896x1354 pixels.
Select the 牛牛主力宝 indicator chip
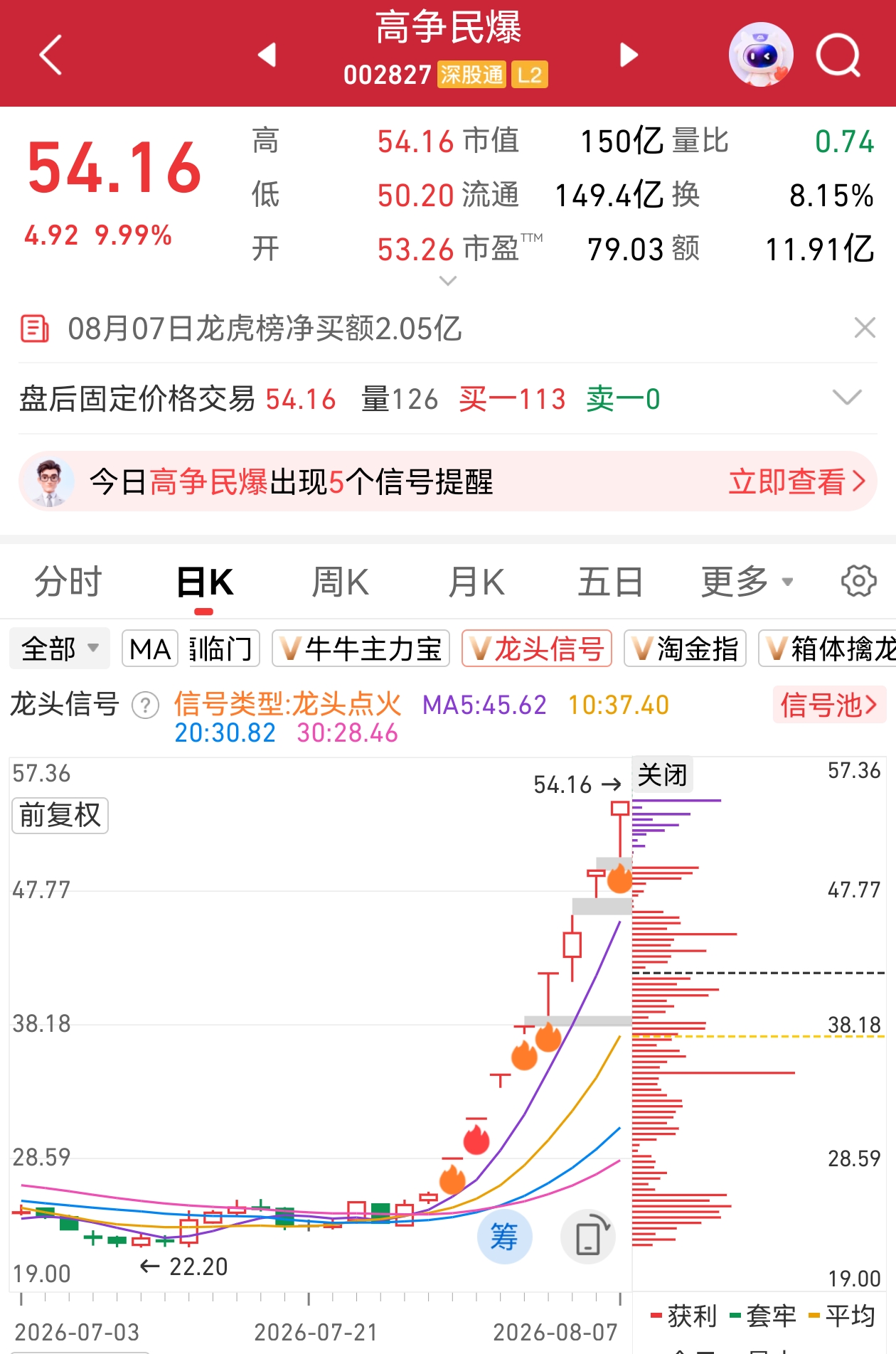pyautogui.click(x=361, y=649)
